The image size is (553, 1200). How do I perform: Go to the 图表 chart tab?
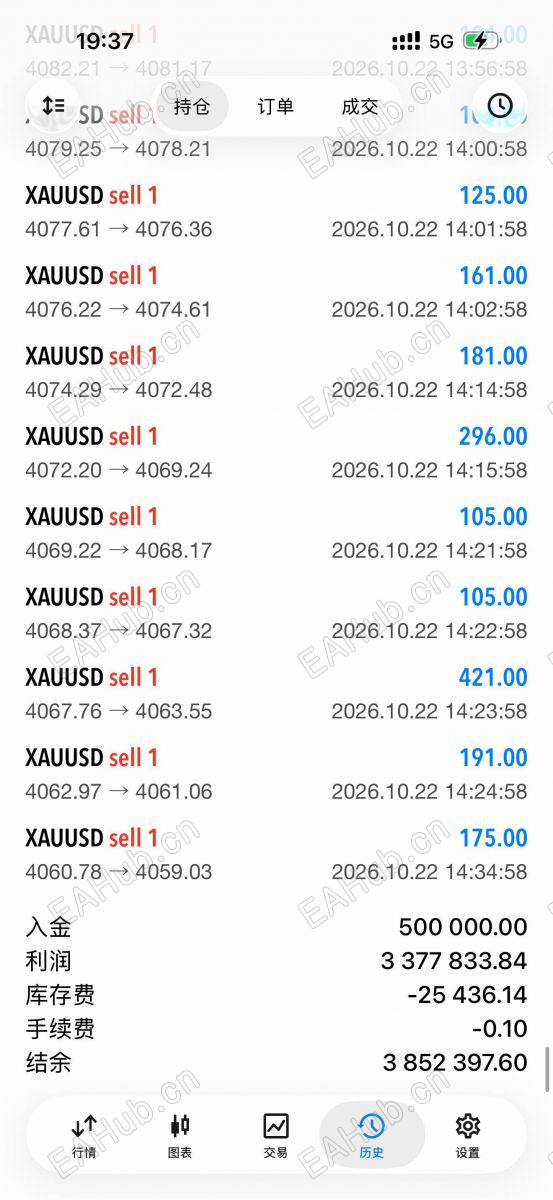pos(180,1135)
